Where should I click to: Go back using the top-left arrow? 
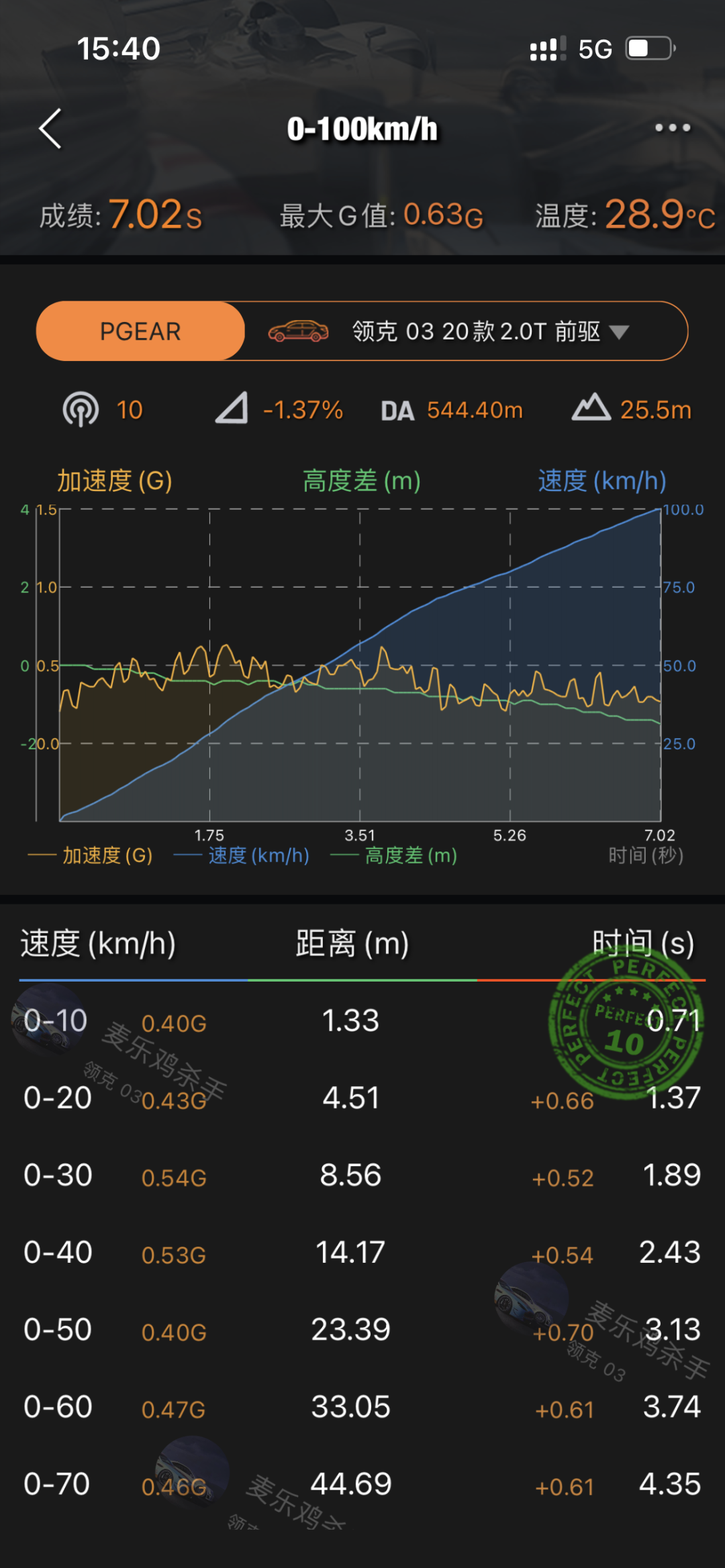(50, 128)
